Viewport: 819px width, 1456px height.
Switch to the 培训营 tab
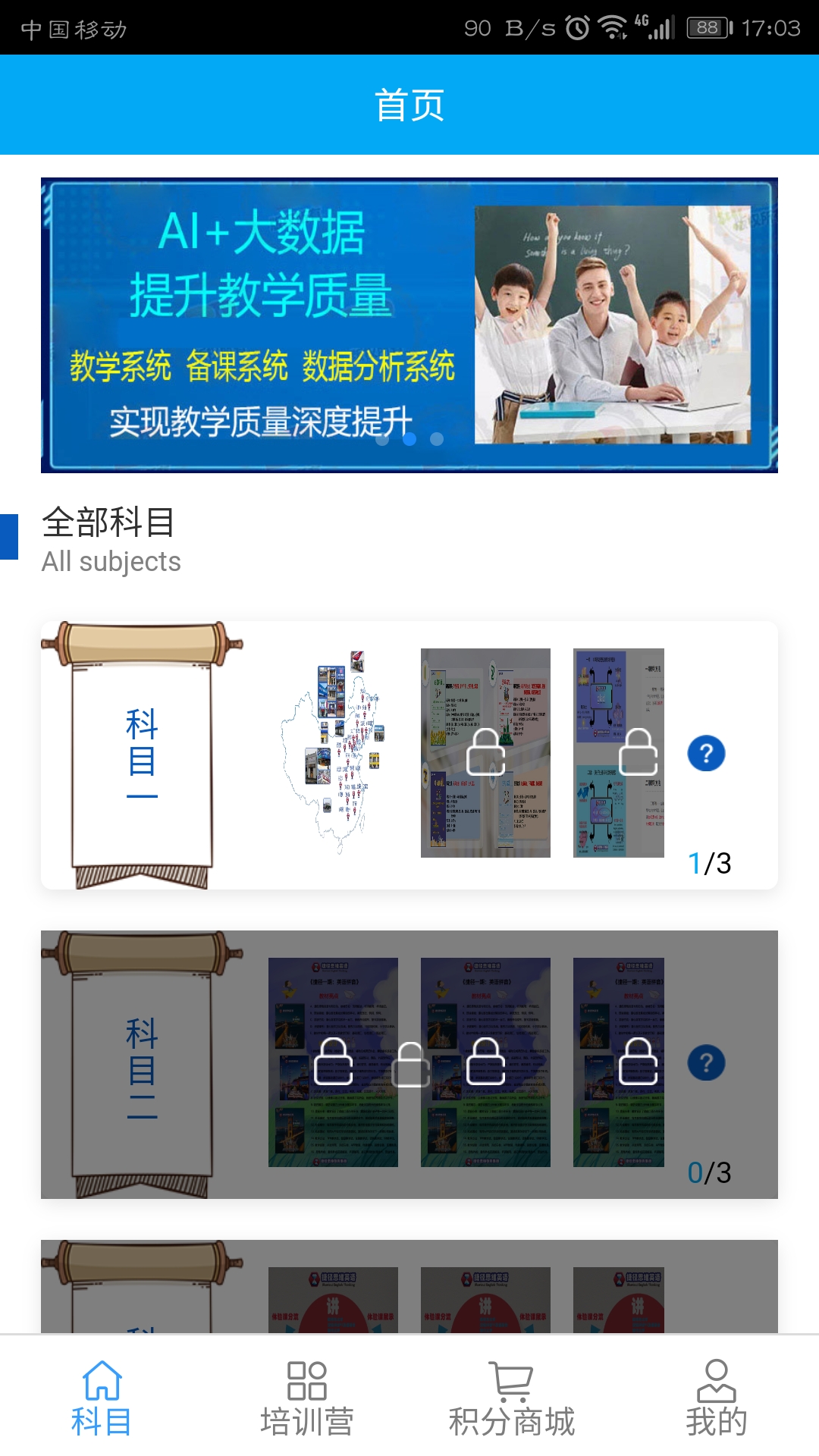(x=307, y=1398)
